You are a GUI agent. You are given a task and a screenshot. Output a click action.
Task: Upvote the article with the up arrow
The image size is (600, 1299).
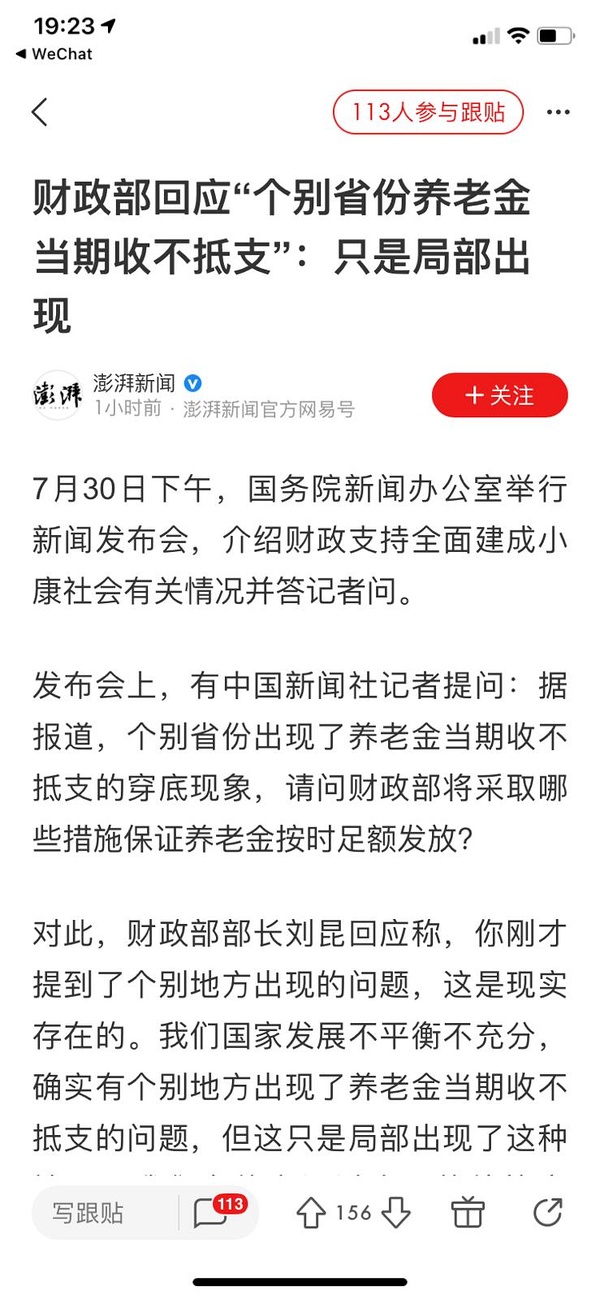[x=311, y=1213]
